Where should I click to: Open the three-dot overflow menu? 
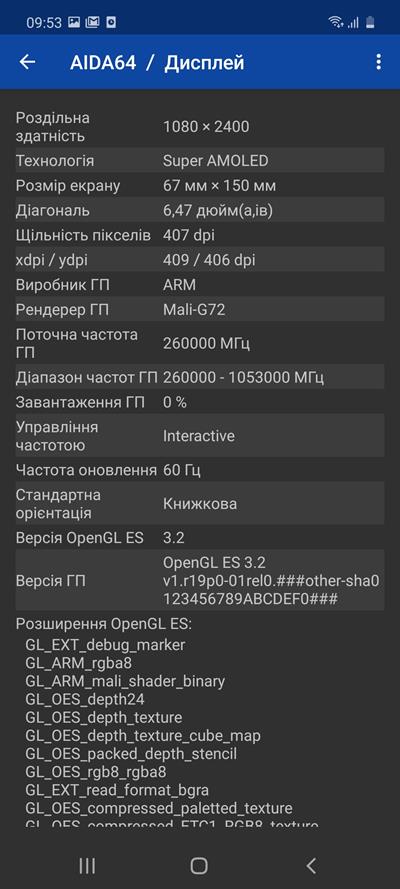tap(378, 62)
